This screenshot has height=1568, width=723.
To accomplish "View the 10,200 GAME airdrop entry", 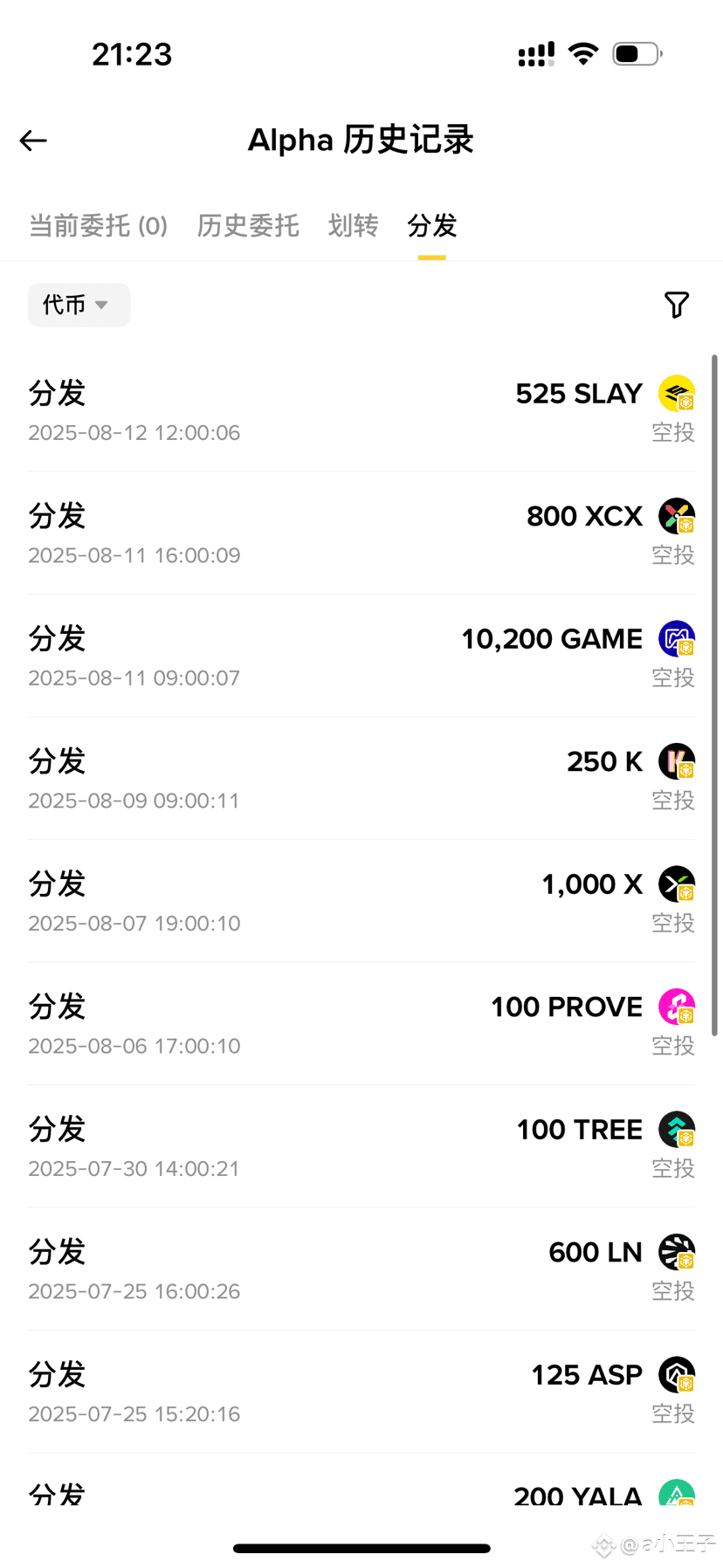I will point(361,656).
